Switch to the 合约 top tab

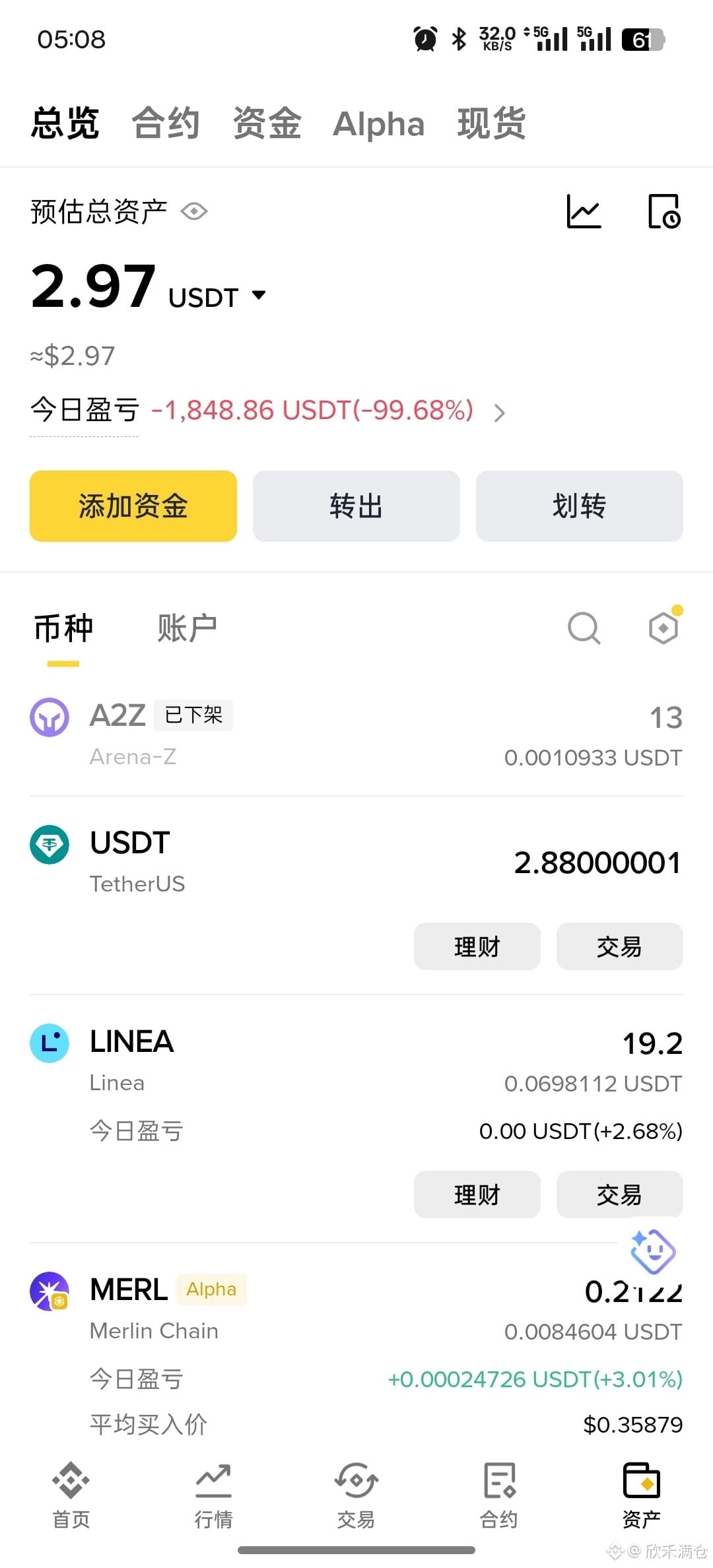click(x=166, y=123)
